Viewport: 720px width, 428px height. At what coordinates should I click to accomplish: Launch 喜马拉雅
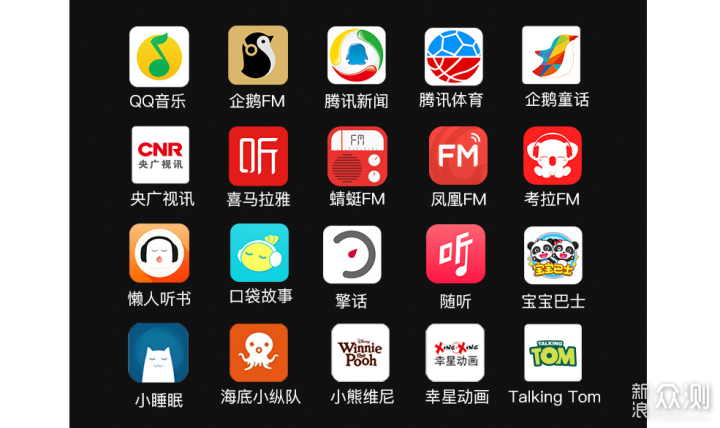(x=258, y=155)
